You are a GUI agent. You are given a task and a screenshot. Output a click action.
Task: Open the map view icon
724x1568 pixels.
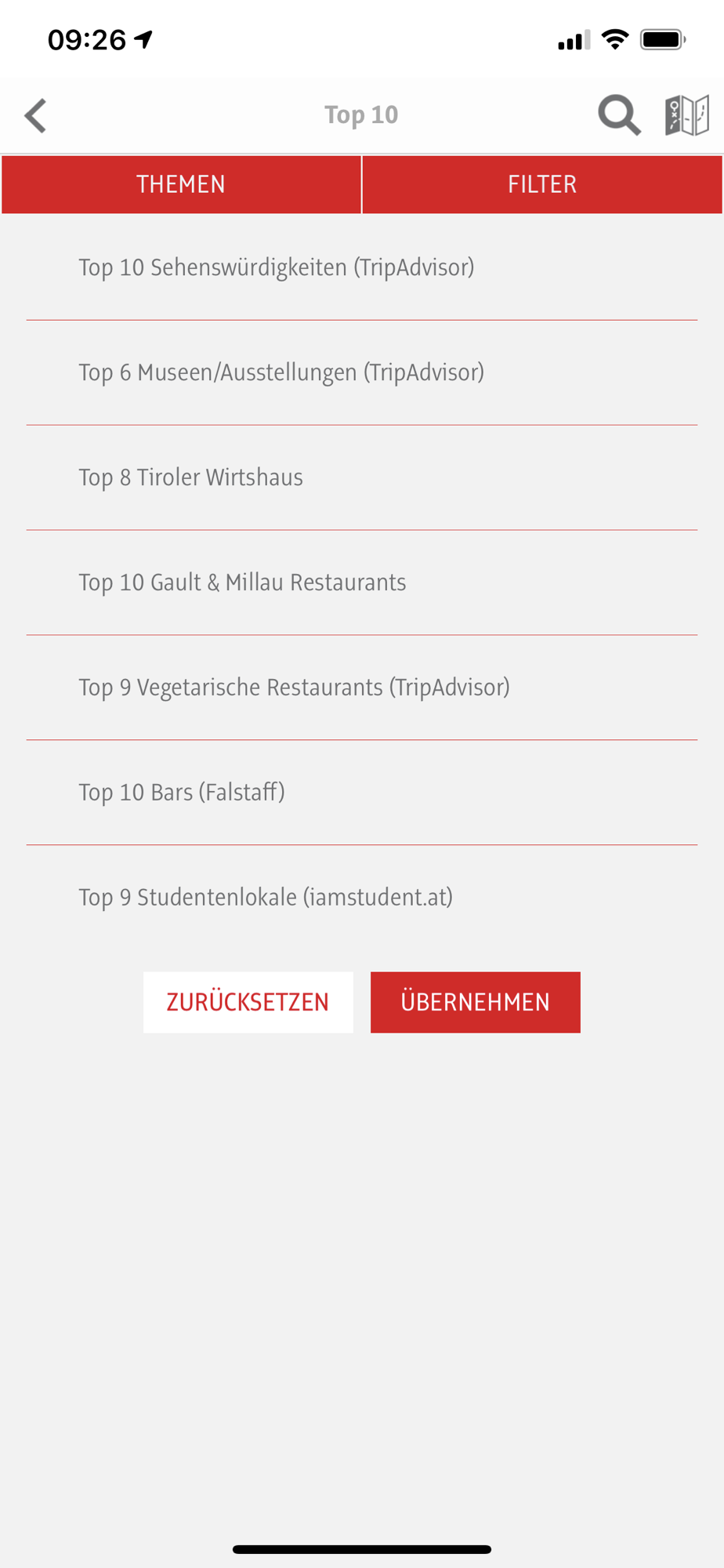click(687, 116)
